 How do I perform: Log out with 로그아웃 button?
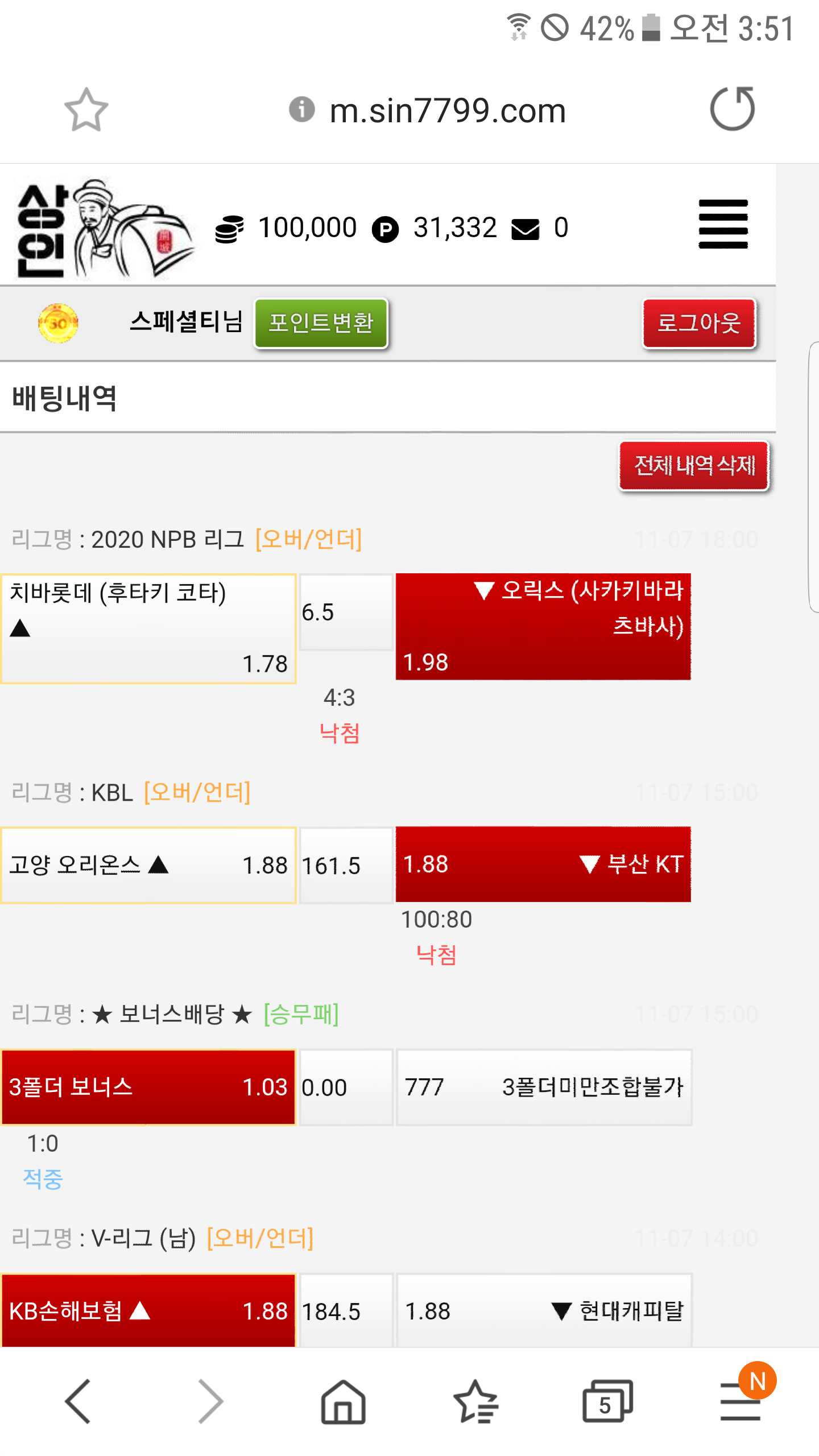click(699, 323)
